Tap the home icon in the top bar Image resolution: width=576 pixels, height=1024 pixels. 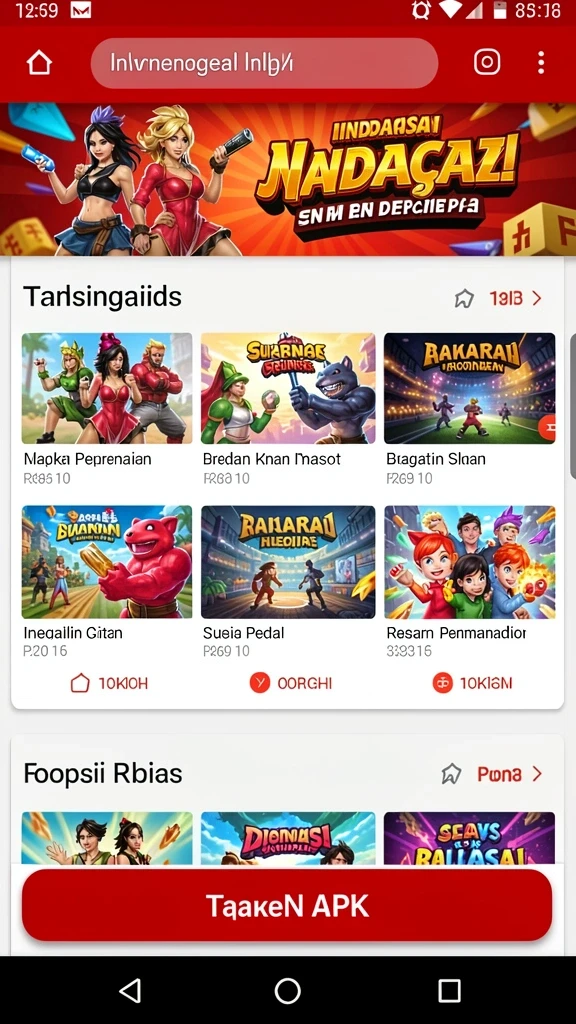coord(39,63)
